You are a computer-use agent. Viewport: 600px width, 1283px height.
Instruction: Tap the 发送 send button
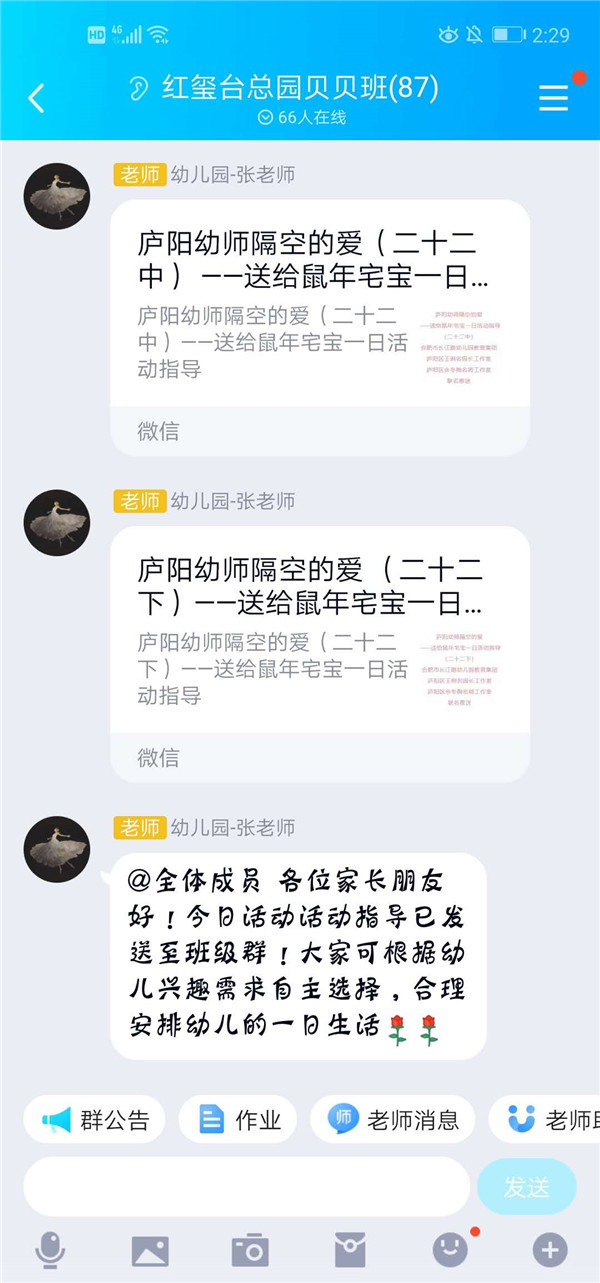pyautogui.click(x=526, y=1187)
